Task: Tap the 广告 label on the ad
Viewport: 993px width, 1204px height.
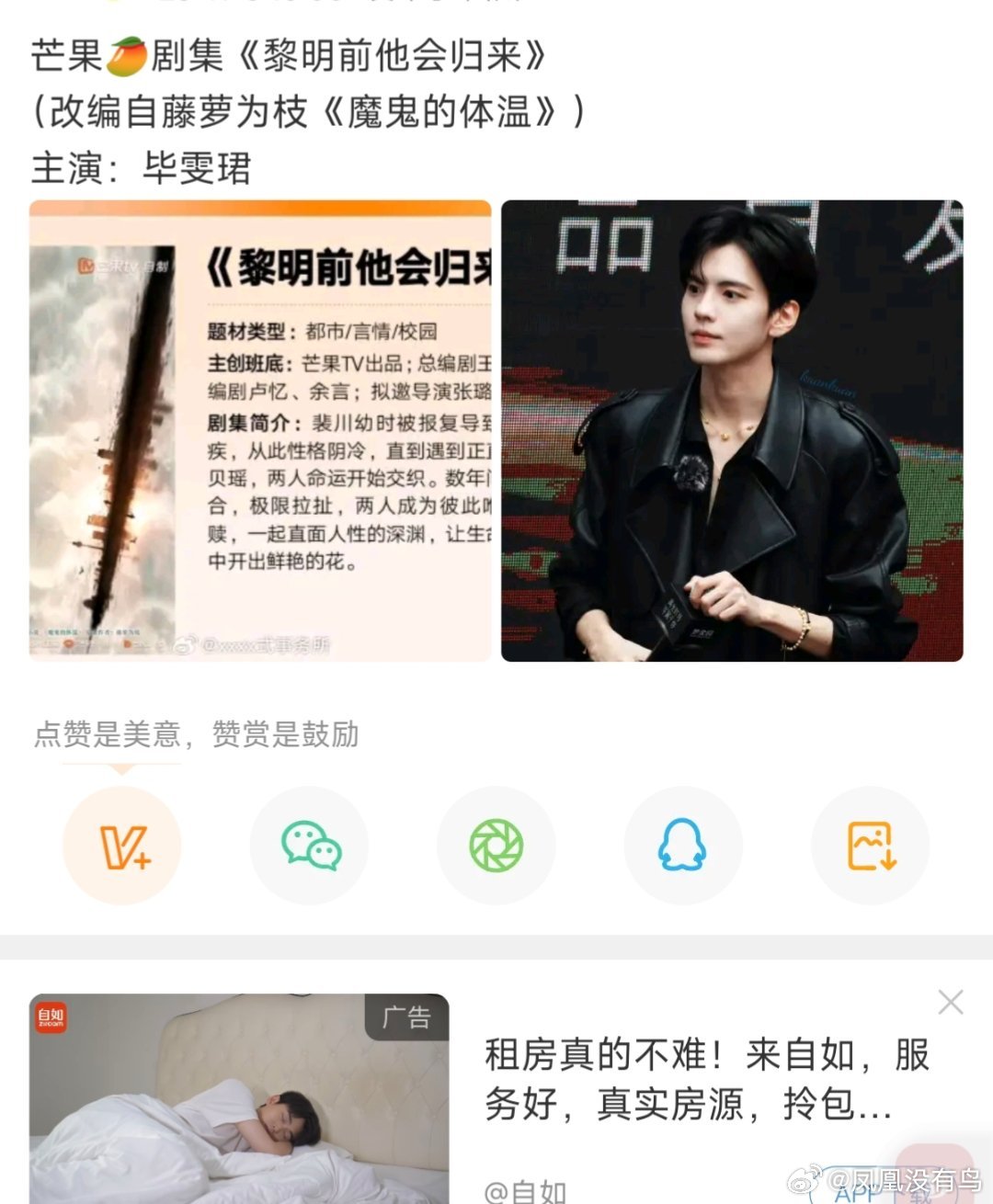Action: pos(407,1015)
